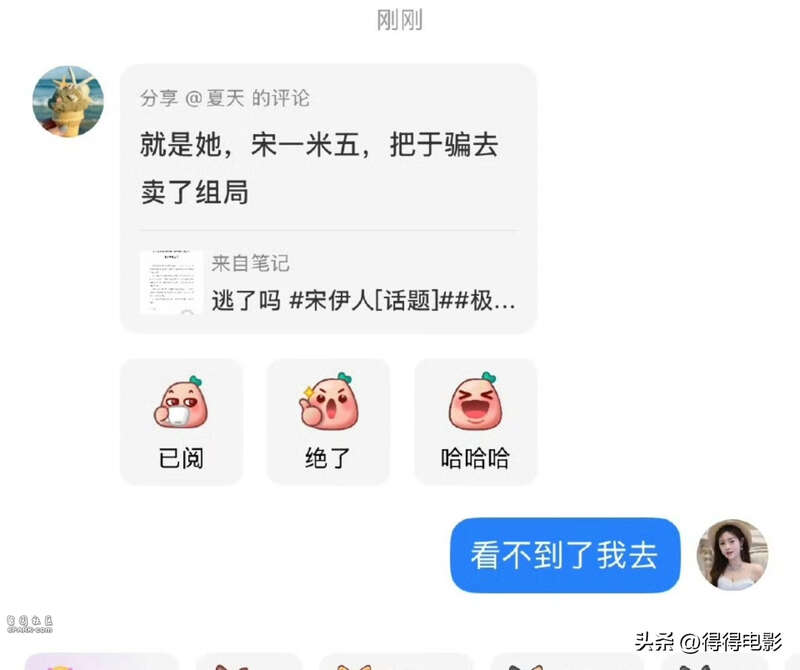The width and height of the screenshot is (800, 670).
Task: Open the sender's ice cream avatar profile
Action: click(68, 102)
